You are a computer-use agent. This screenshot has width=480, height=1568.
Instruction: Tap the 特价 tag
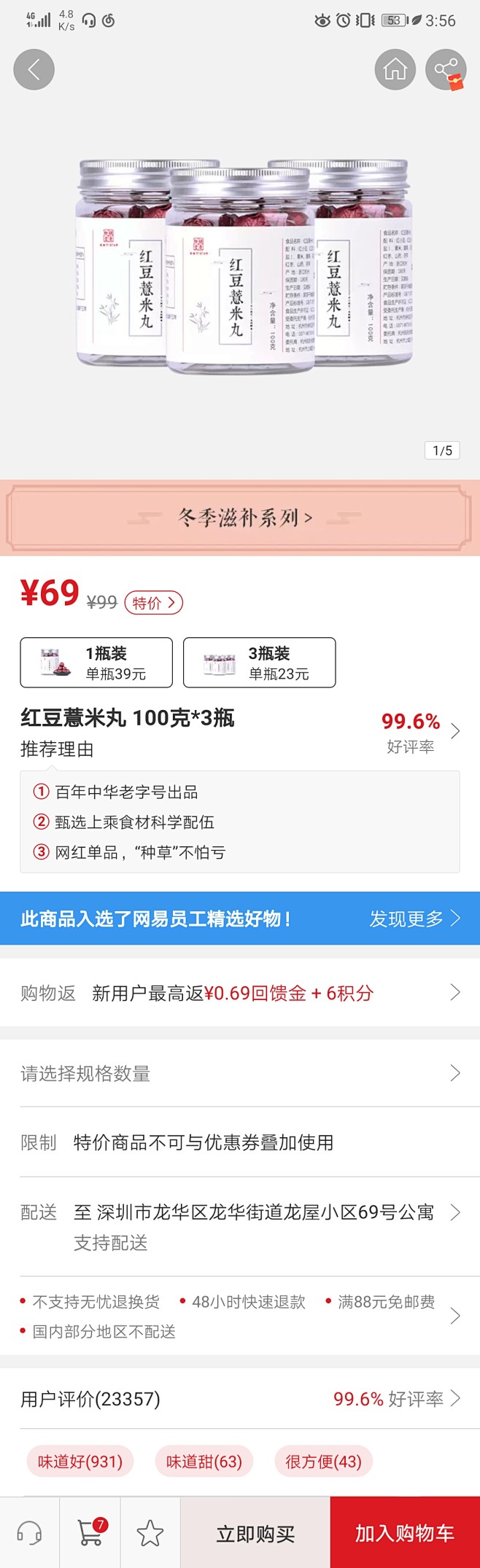(153, 603)
